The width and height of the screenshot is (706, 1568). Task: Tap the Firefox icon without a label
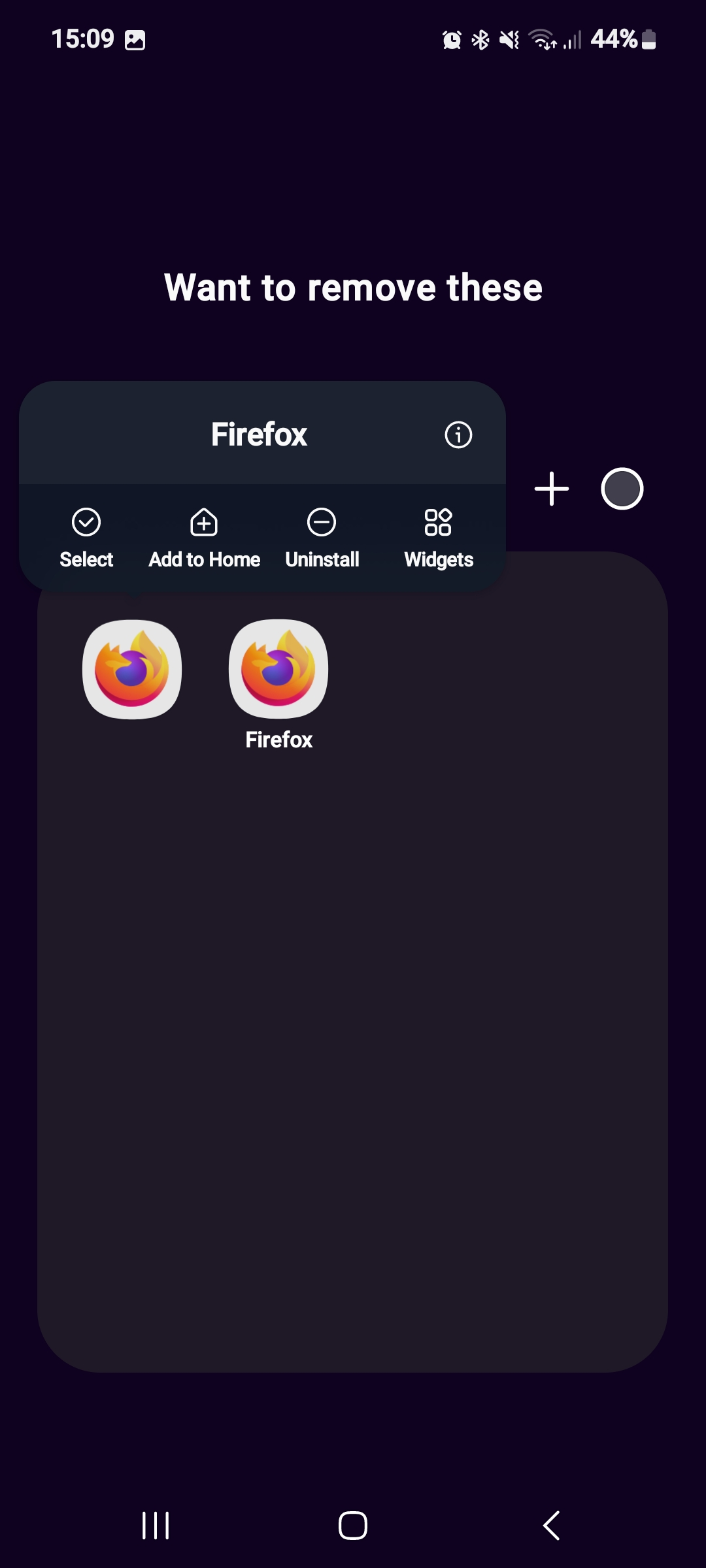tap(132, 669)
